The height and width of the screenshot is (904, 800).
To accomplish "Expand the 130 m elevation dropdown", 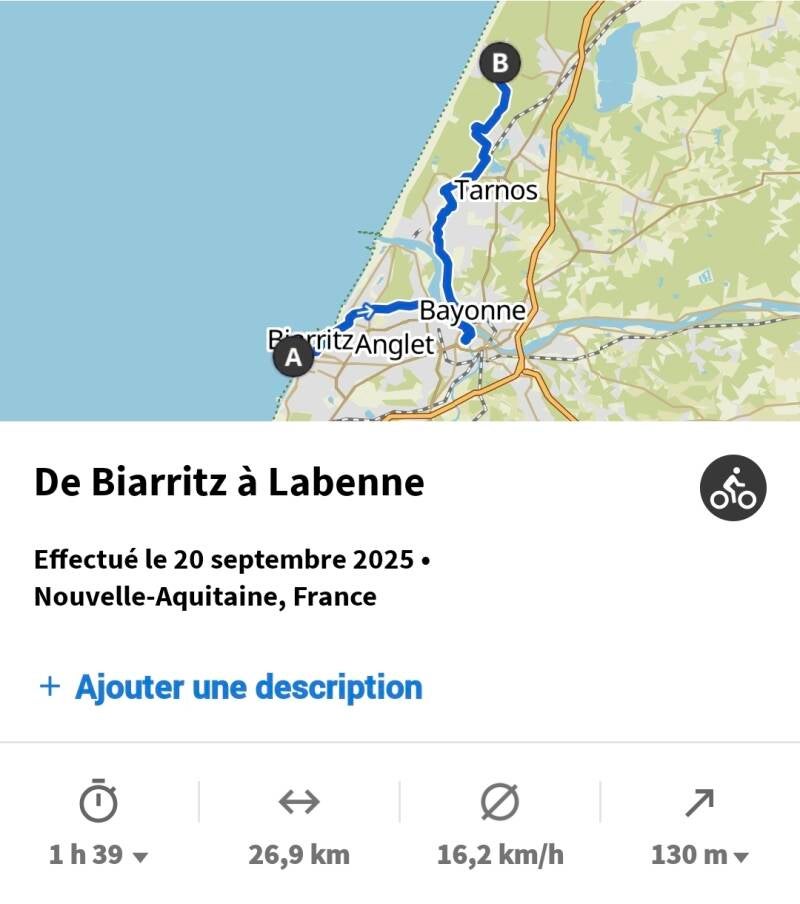I will point(699,855).
